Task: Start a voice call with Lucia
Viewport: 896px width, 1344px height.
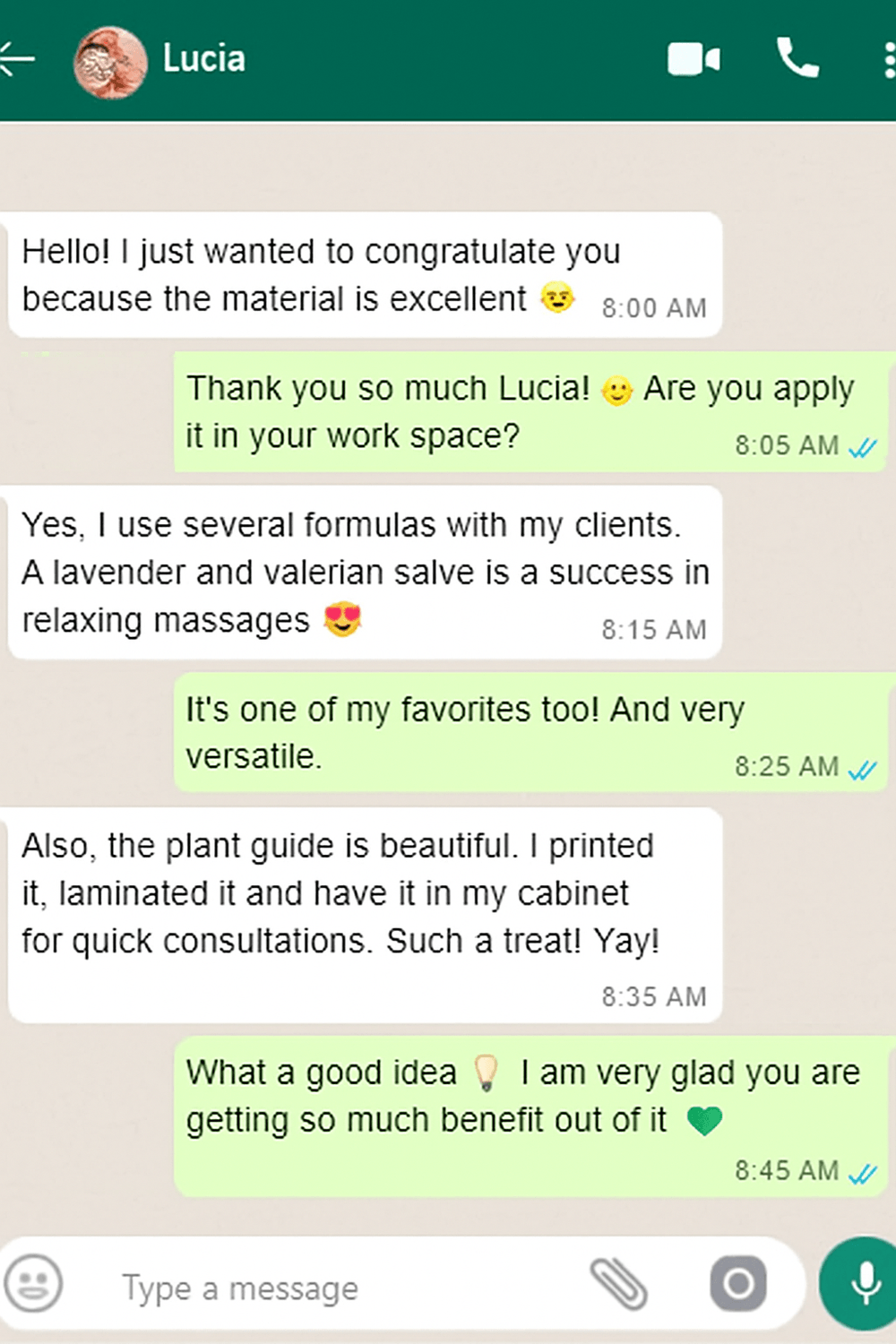Action: click(x=797, y=58)
